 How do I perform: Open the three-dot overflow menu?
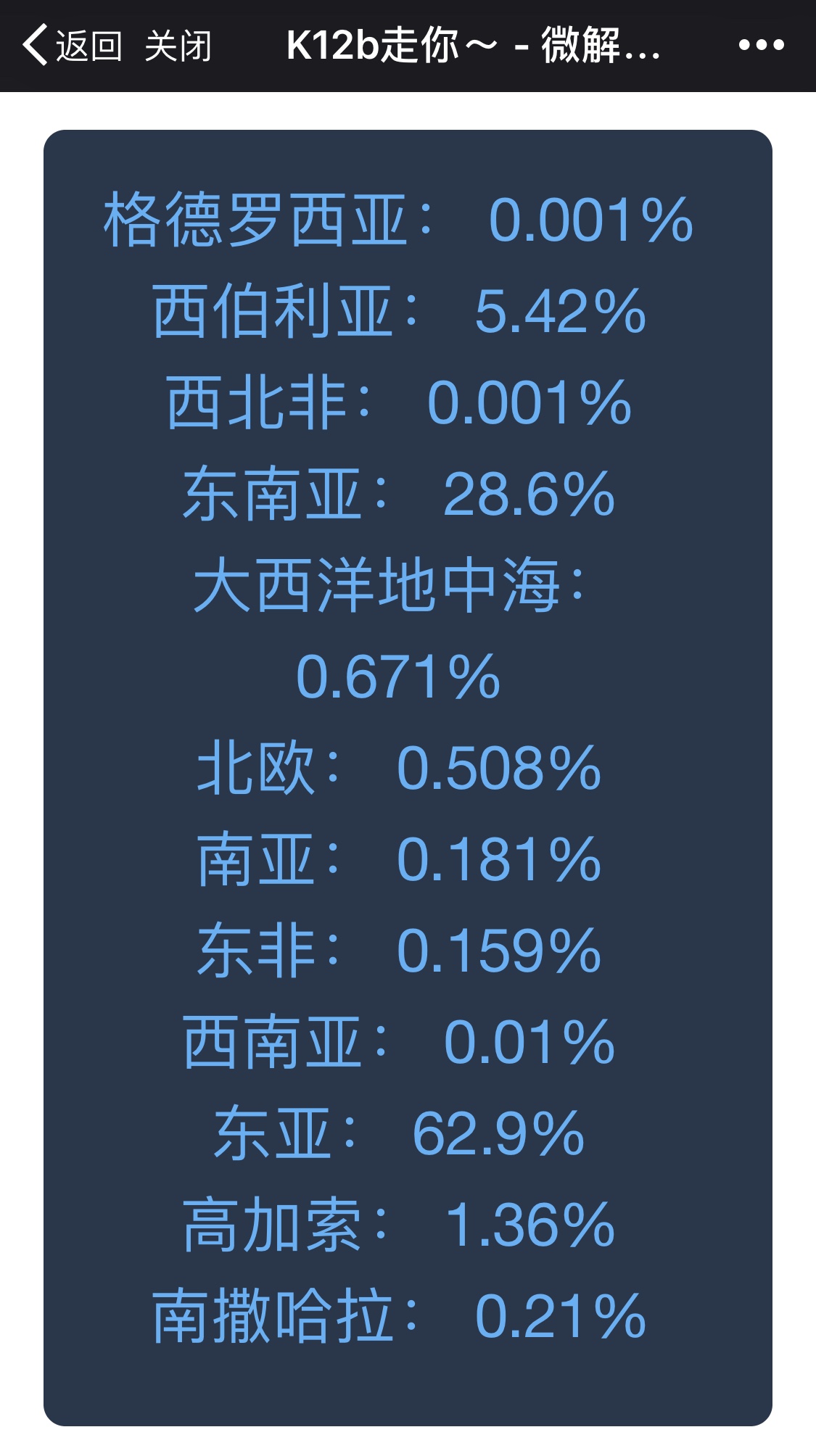(761, 45)
